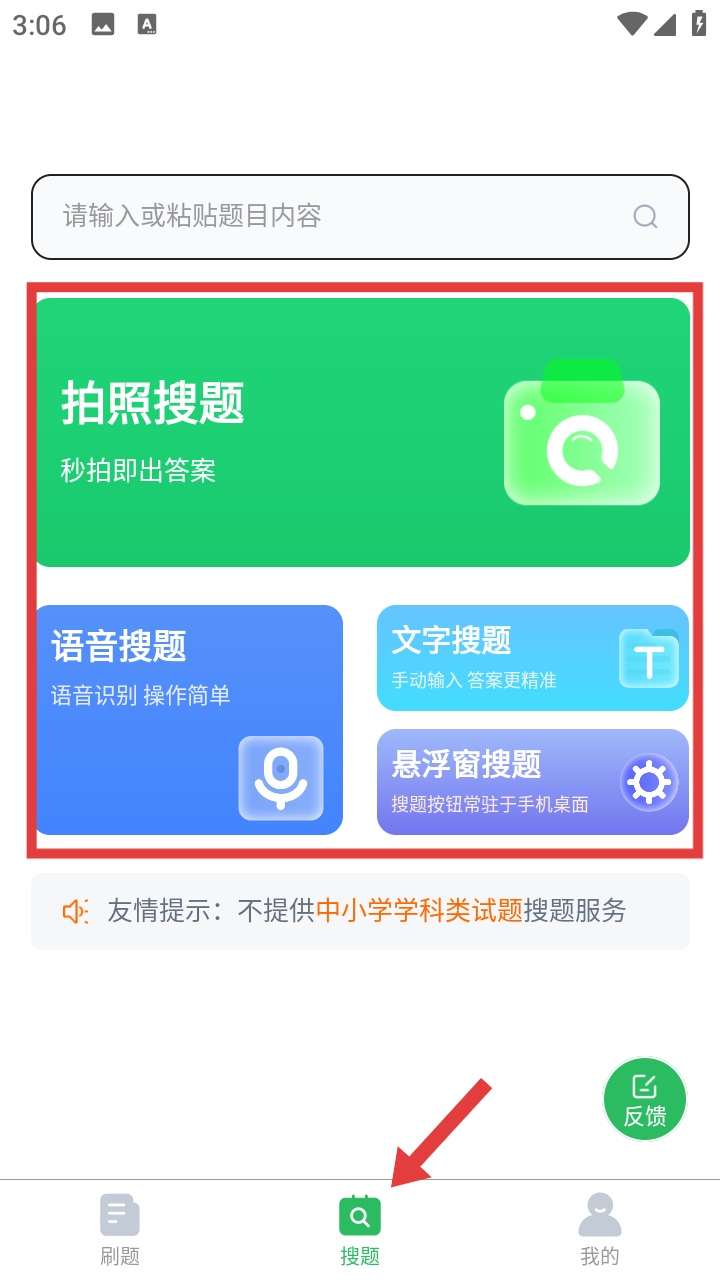The width and height of the screenshot is (720, 1280).
Task: Select the 搜题 tab
Action: point(360,1230)
